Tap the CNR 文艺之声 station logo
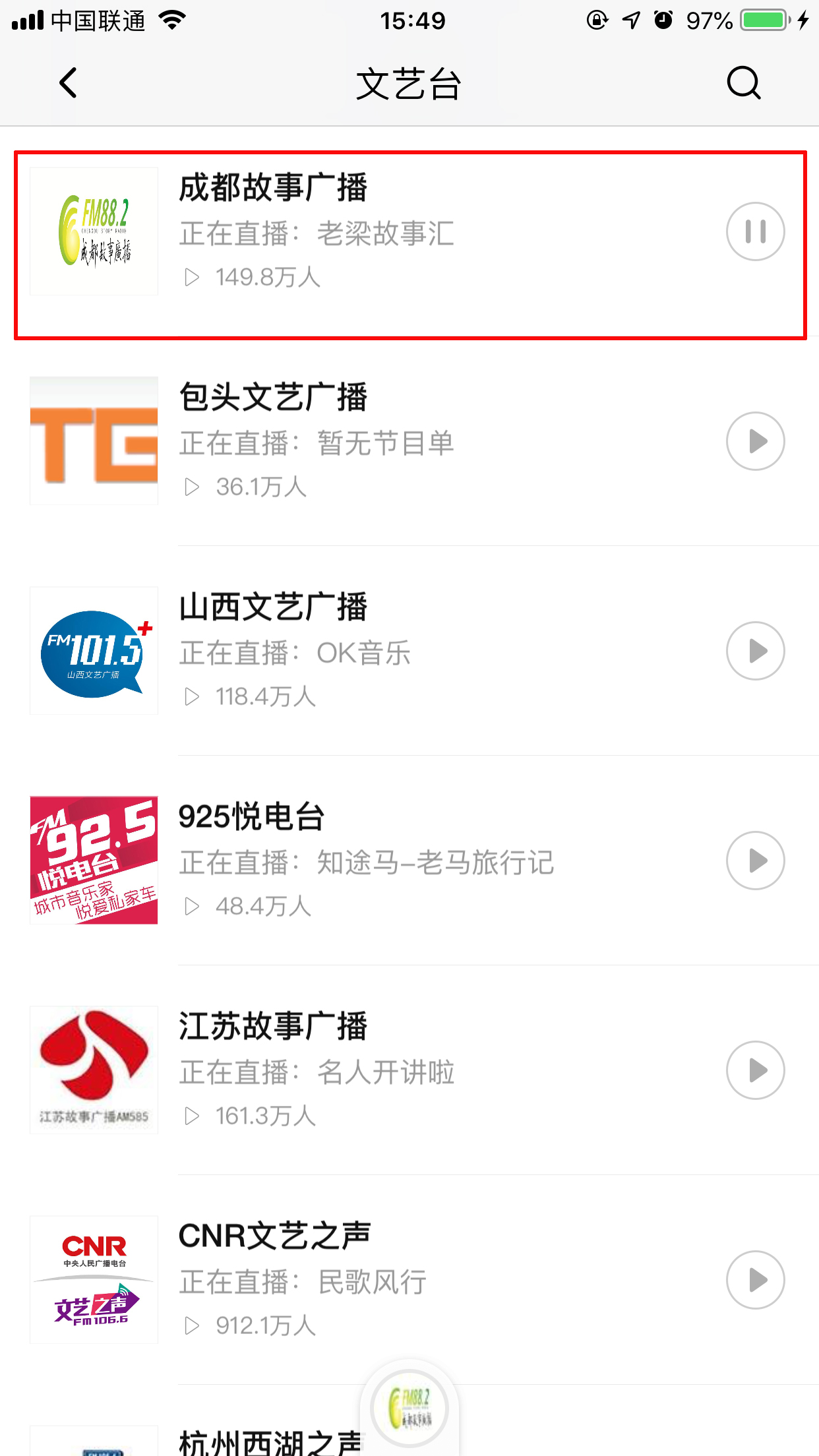 tap(93, 1279)
